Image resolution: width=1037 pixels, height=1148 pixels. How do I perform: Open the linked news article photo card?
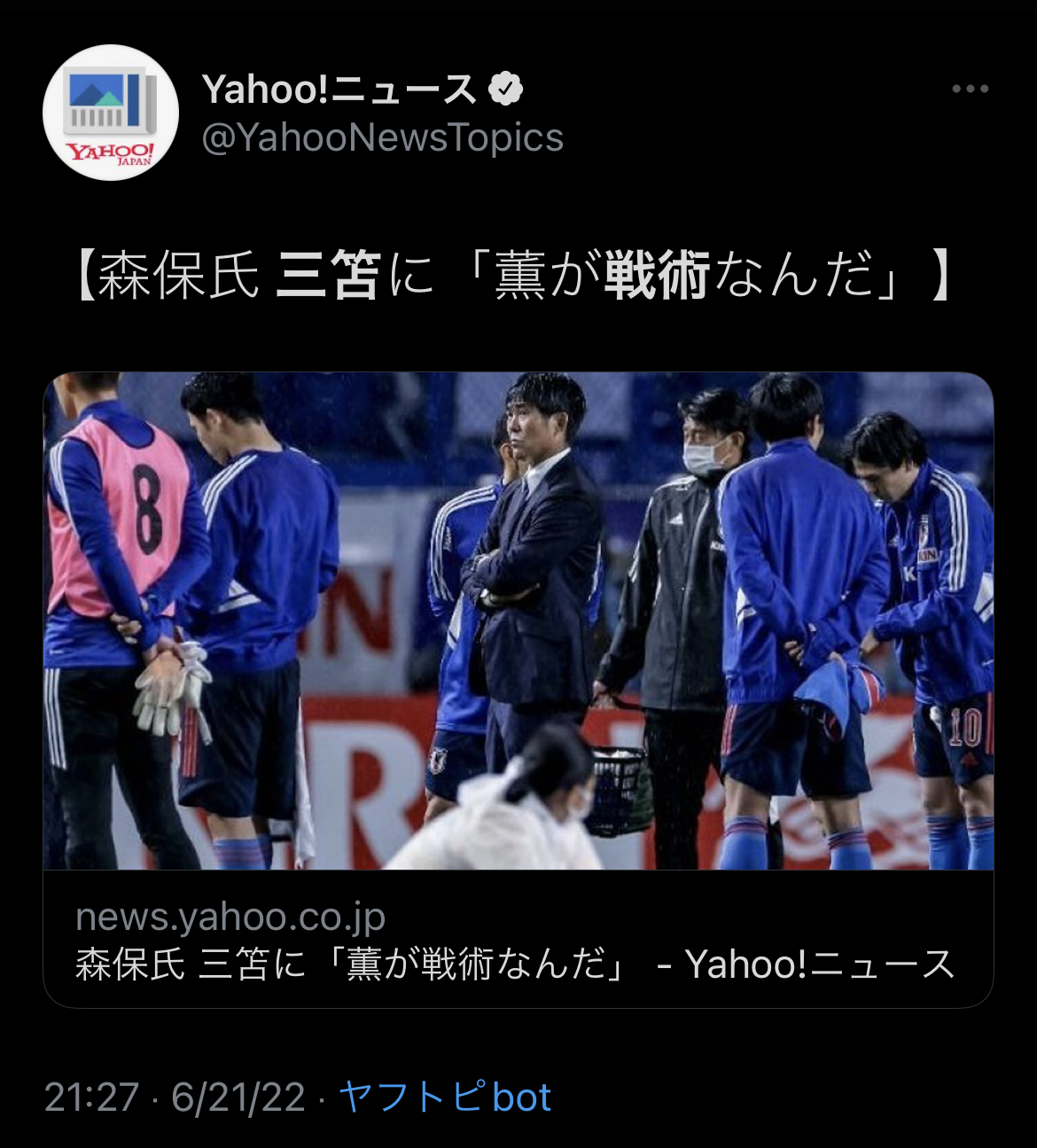point(518,621)
